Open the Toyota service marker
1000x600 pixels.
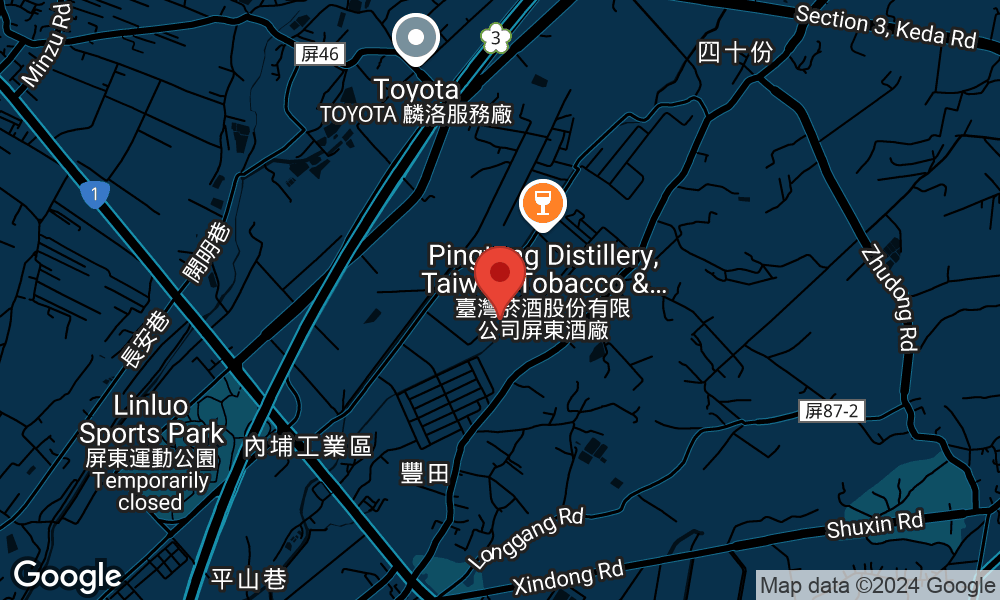tap(416, 41)
